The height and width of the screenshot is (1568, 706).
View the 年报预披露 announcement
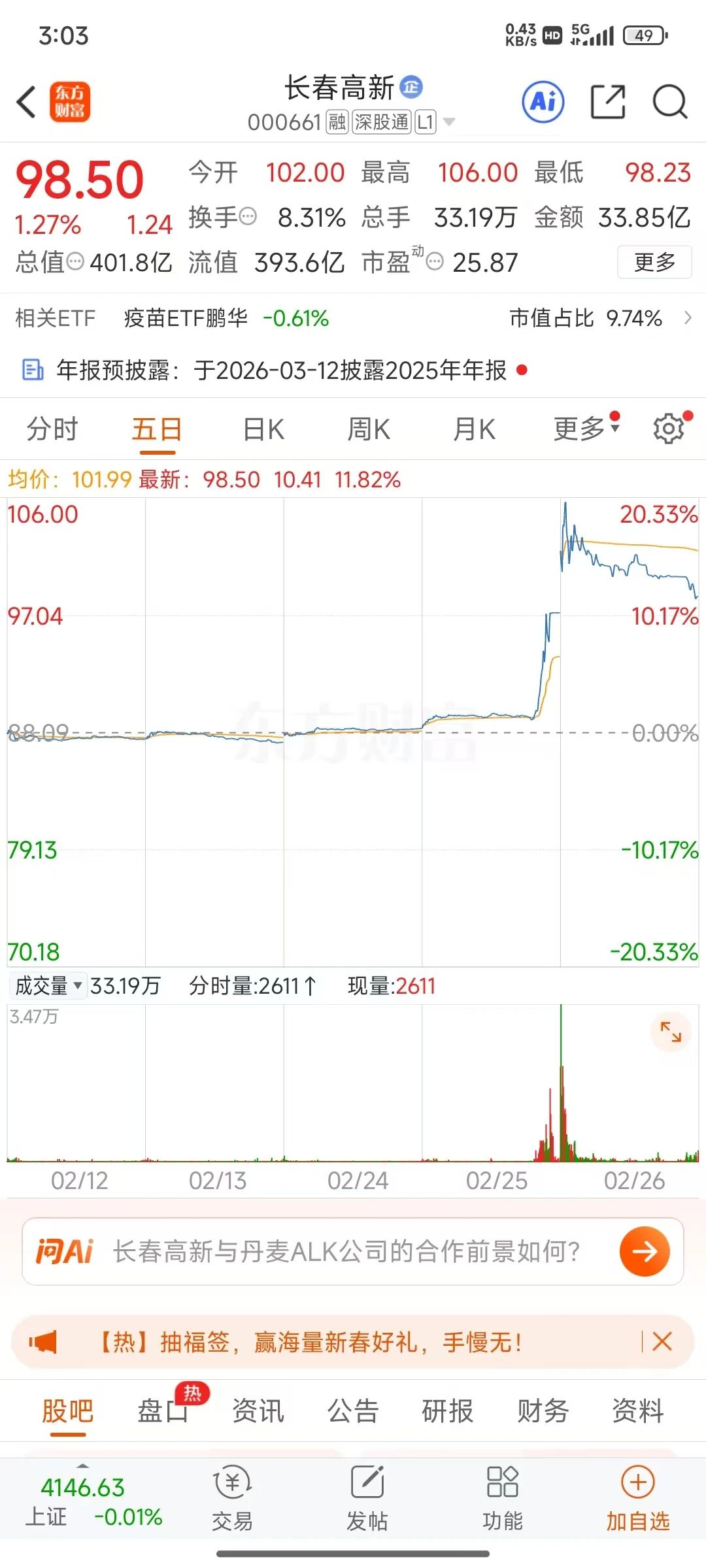[x=281, y=370]
